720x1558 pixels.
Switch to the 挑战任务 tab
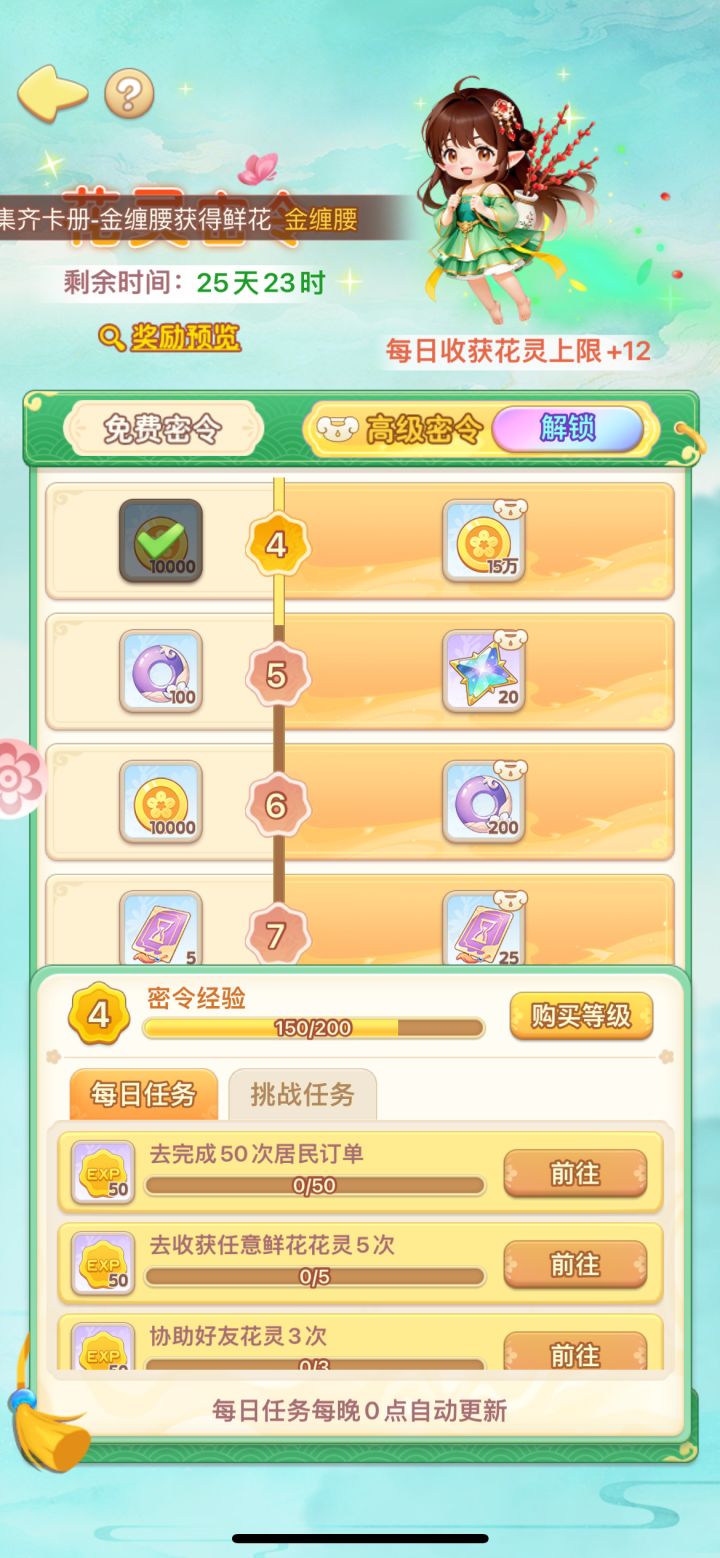(x=302, y=1095)
